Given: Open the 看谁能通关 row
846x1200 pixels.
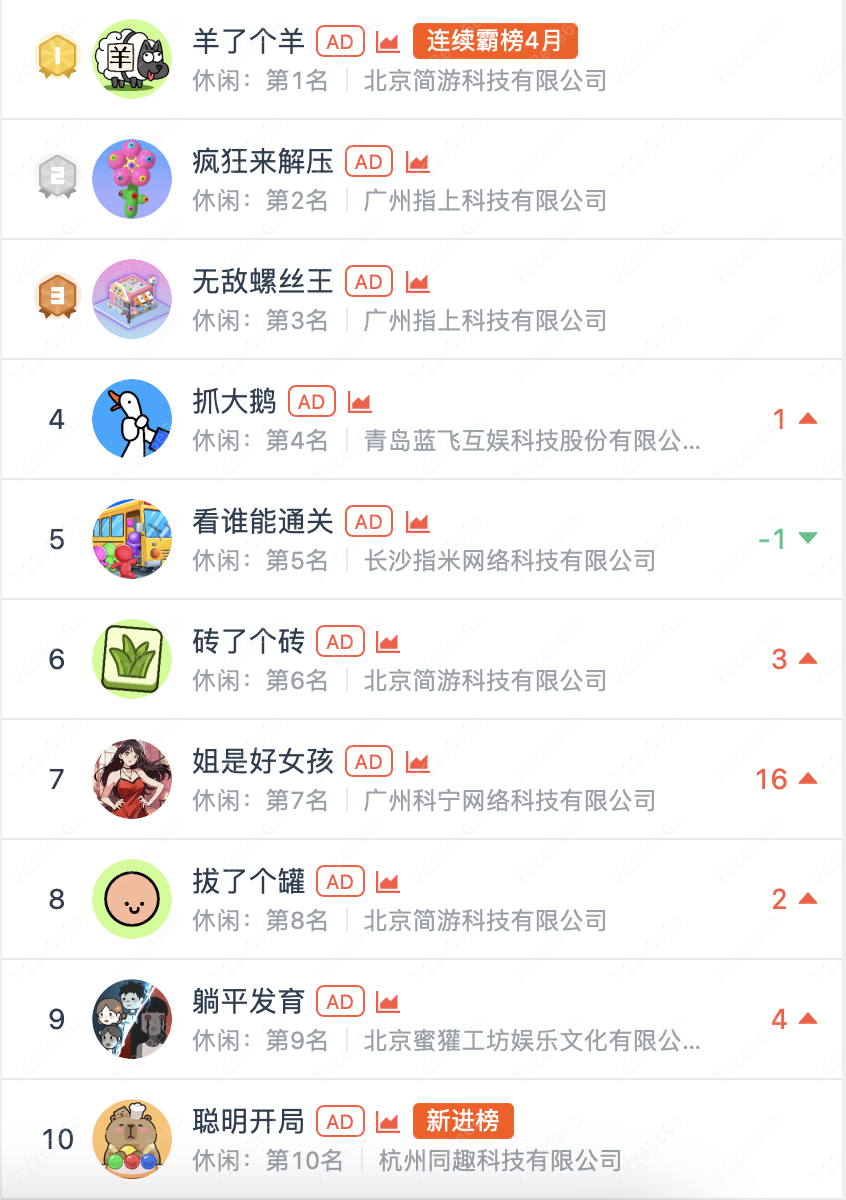Looking at the screenshot, I should 263,522.
